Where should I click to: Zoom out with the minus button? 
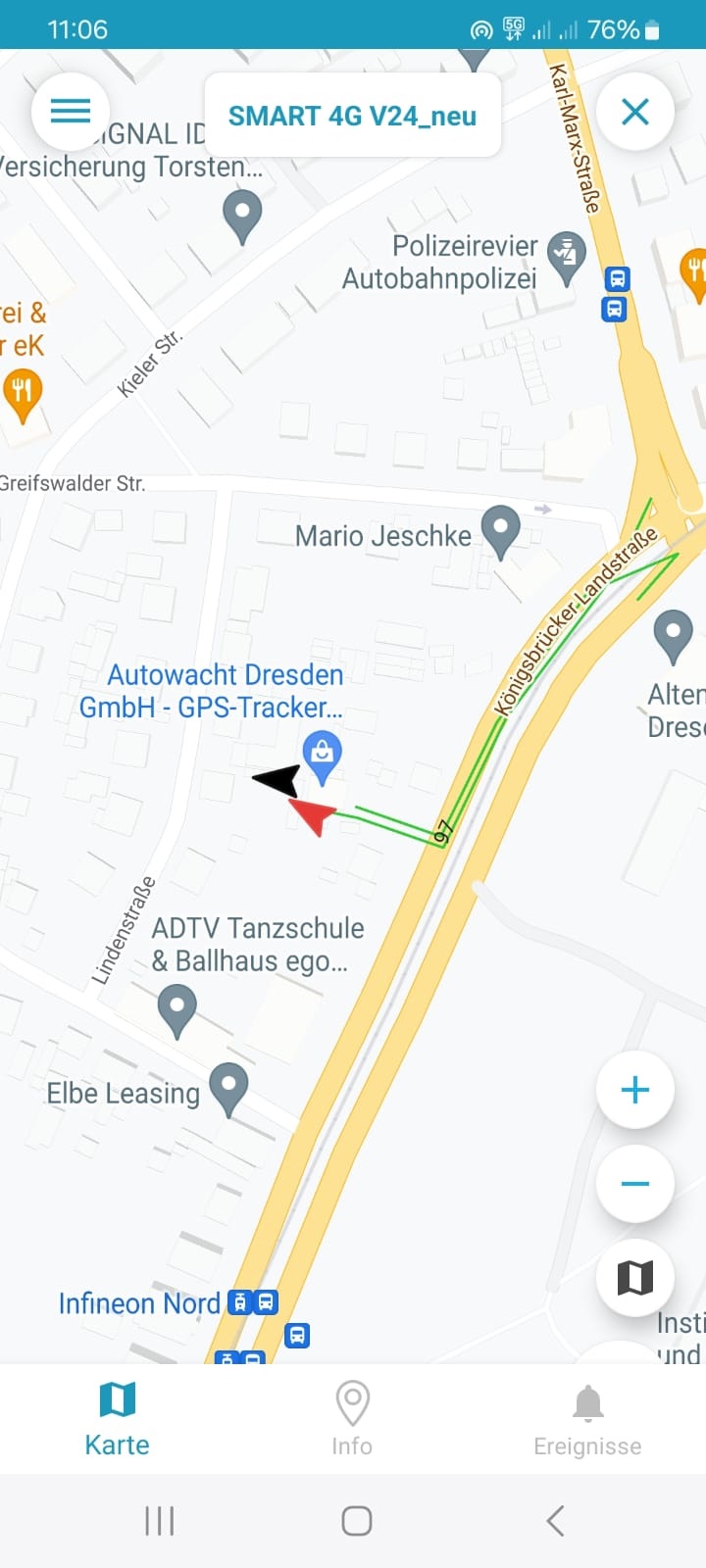point(635,1184)
